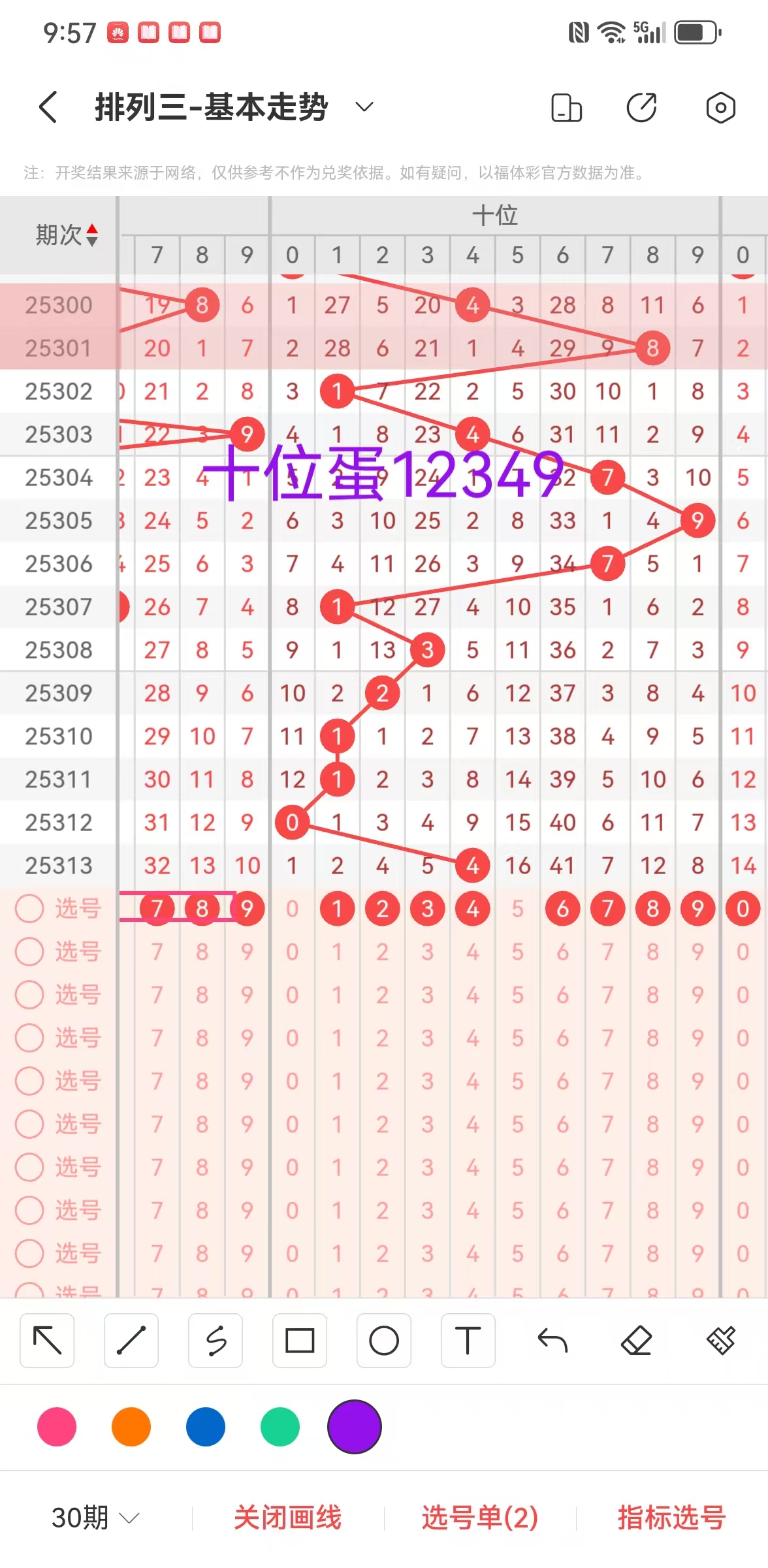
Task: Choose the blue drawing color
Action: (206, 1427)
